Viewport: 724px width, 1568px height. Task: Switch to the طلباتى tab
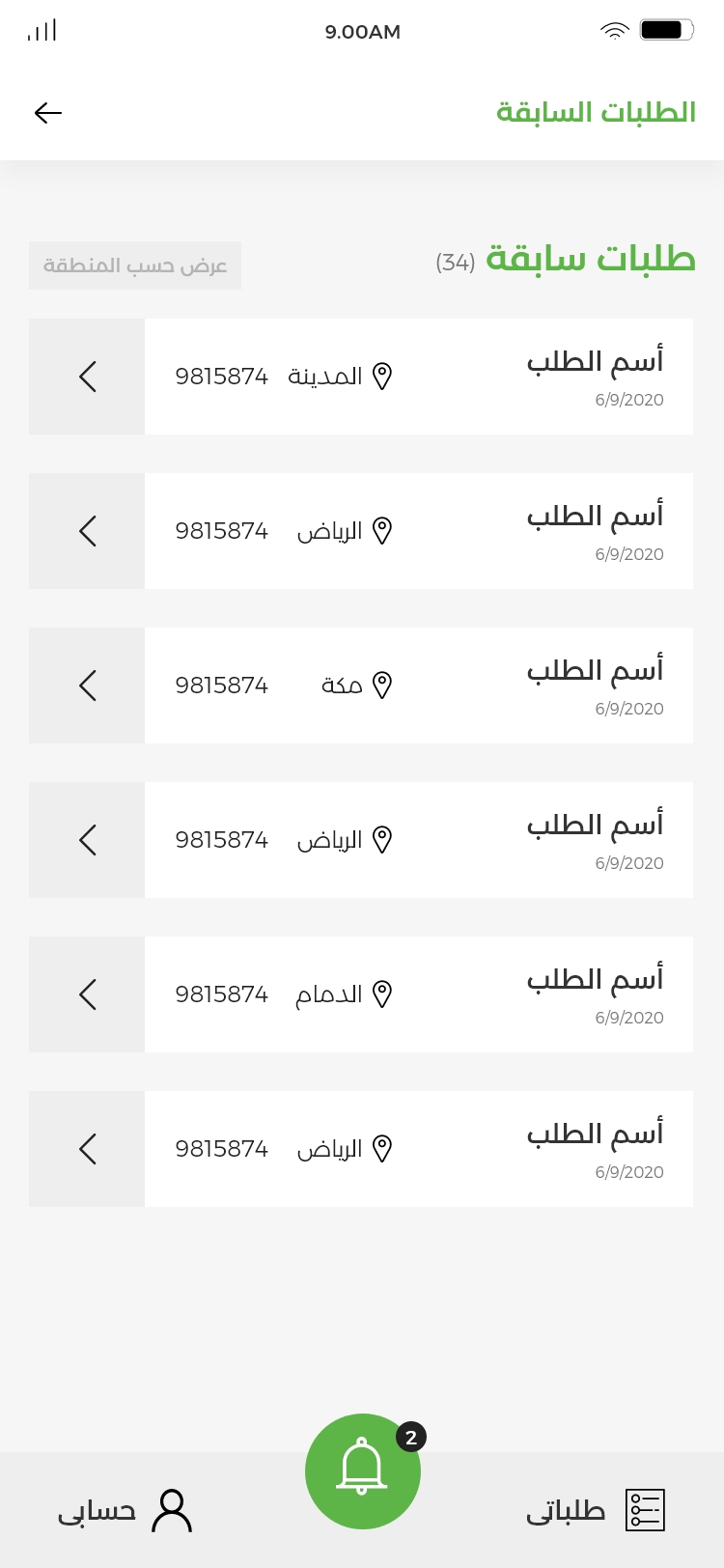pos(595,1510)
